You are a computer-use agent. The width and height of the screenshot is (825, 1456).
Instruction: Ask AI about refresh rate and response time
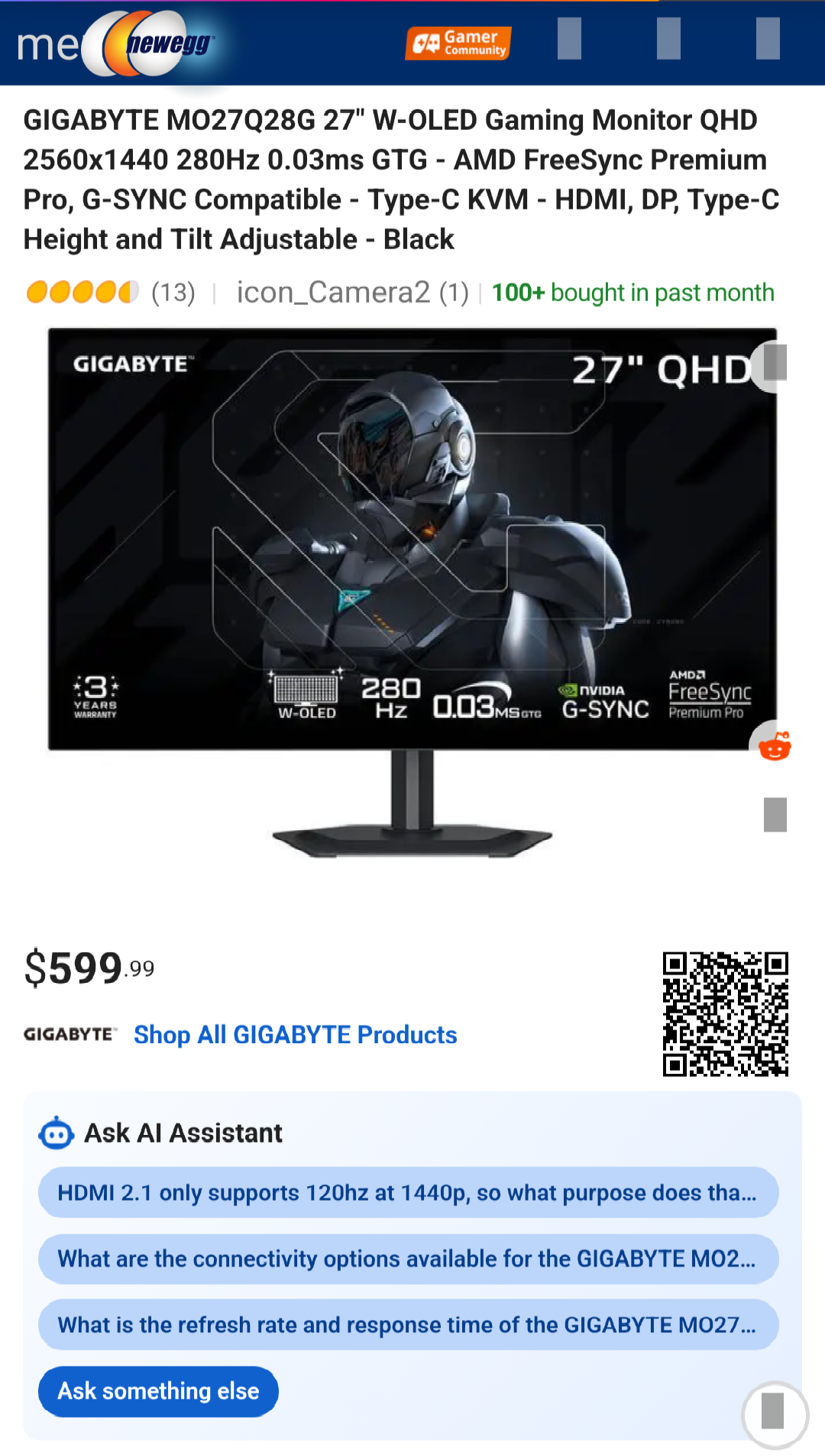click(408, 1325)
